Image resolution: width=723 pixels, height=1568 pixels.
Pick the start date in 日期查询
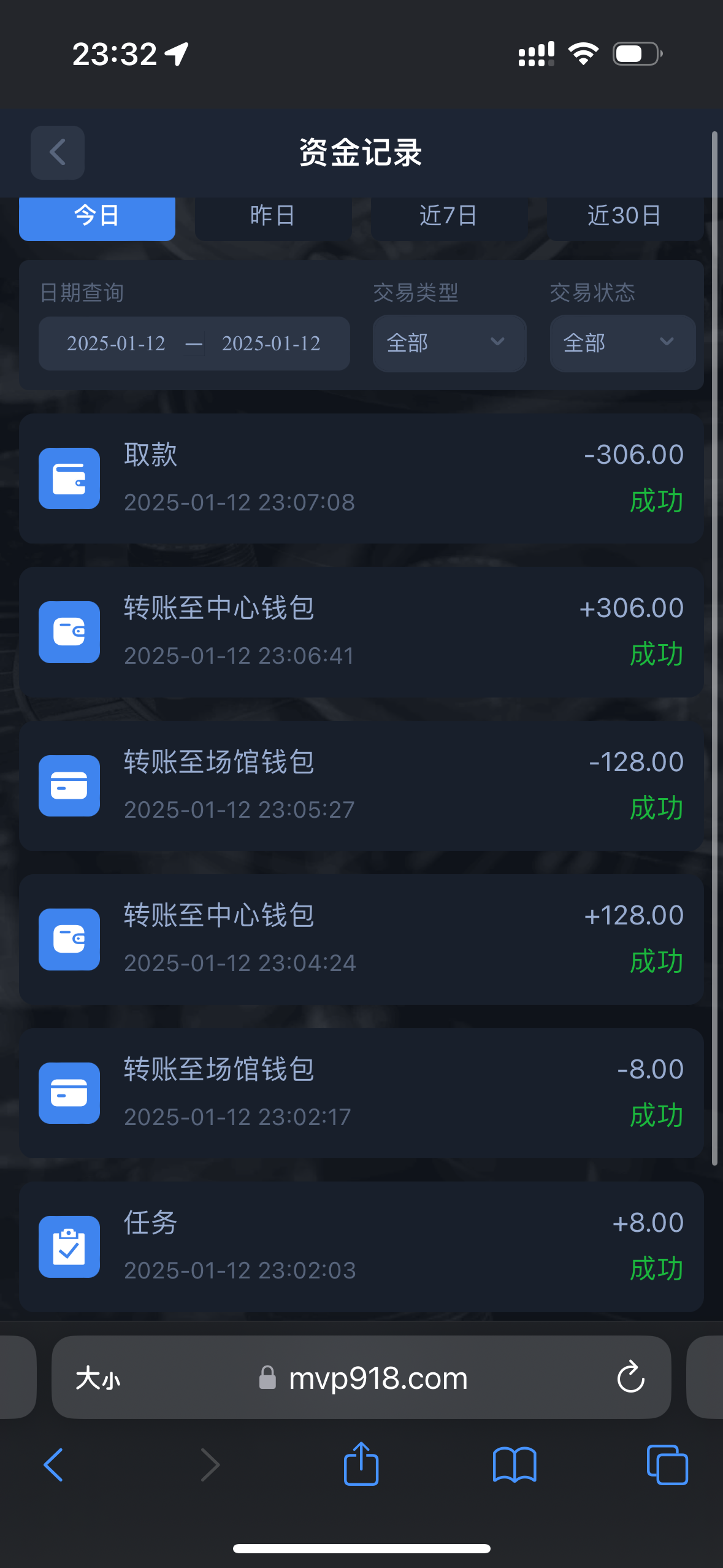click(116, 344)
